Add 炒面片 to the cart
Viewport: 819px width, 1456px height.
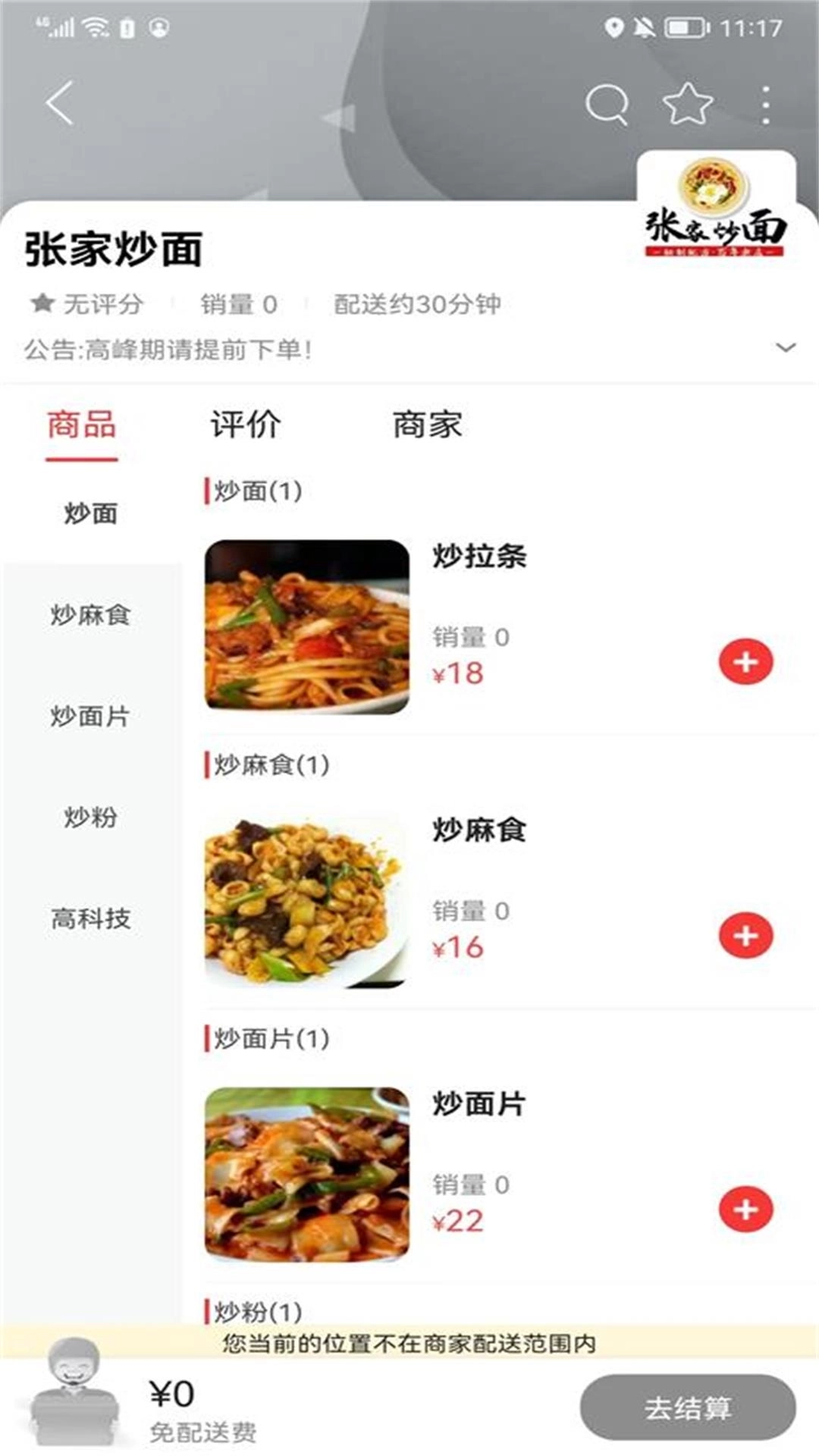click(x=745, y=1210)
